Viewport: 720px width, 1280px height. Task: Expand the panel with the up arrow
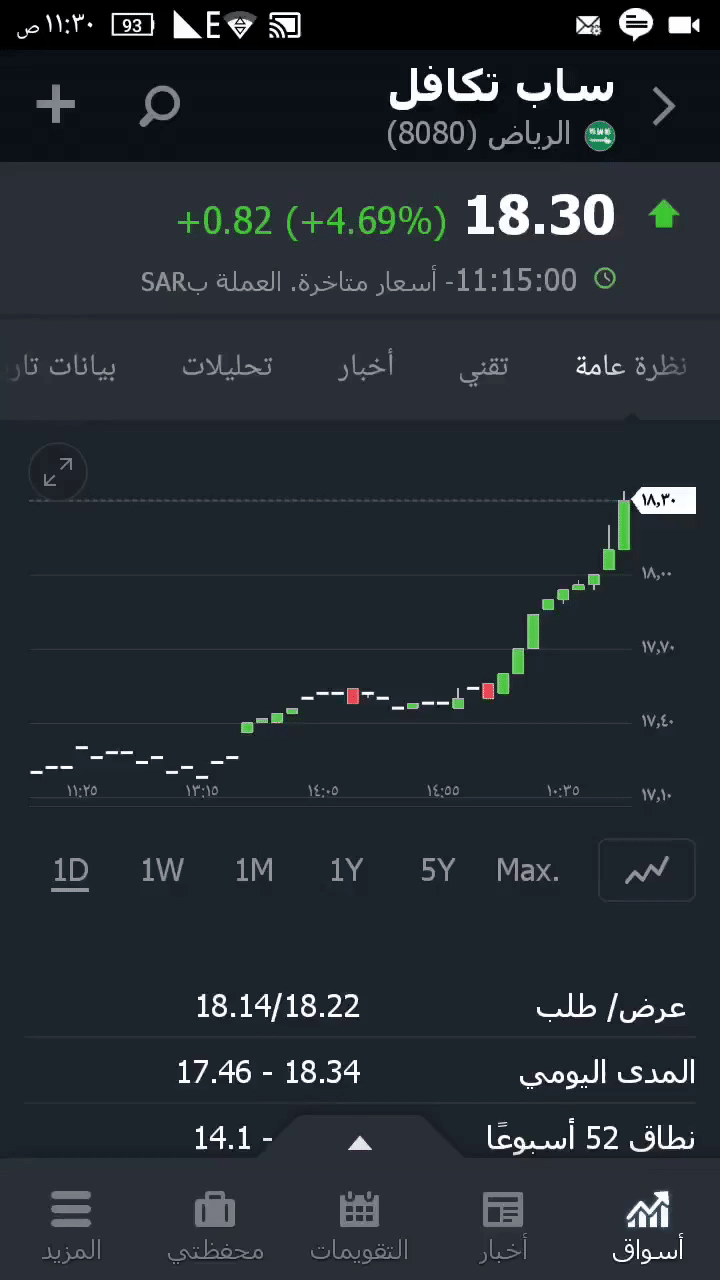tap(360, 1143)
